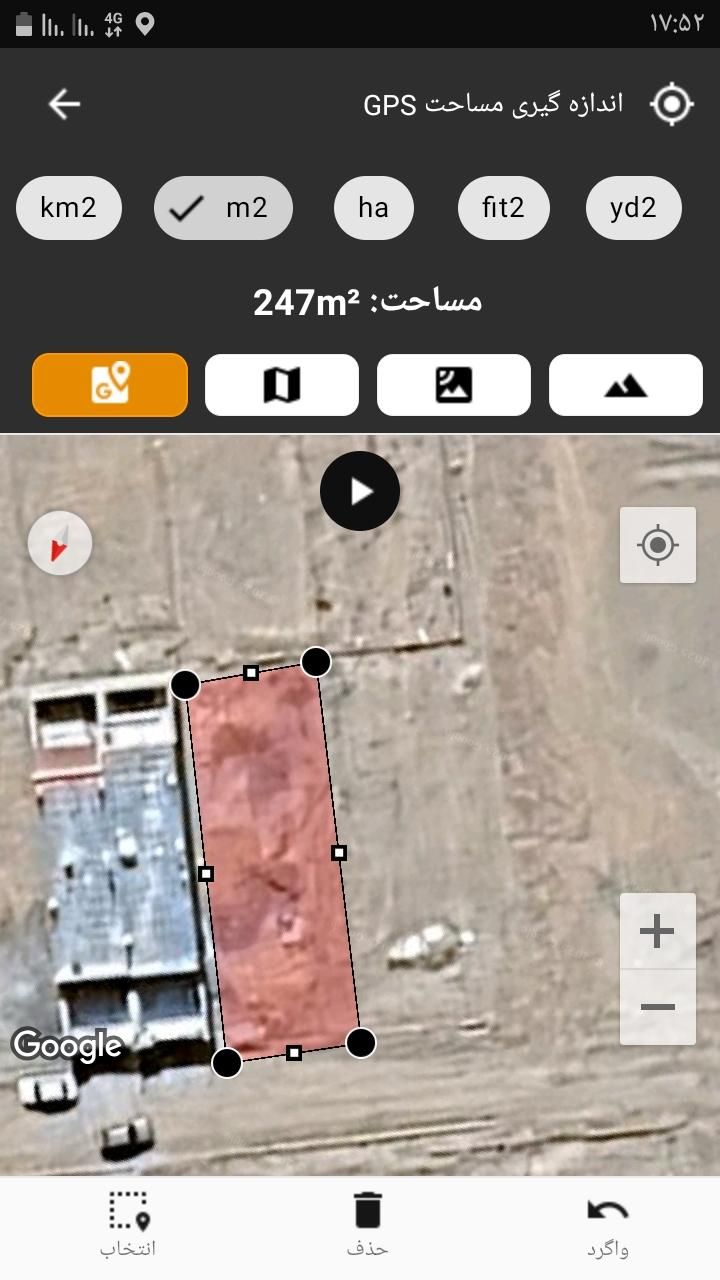Center the map on my location
720x1280 pixels.
[658, 545]
